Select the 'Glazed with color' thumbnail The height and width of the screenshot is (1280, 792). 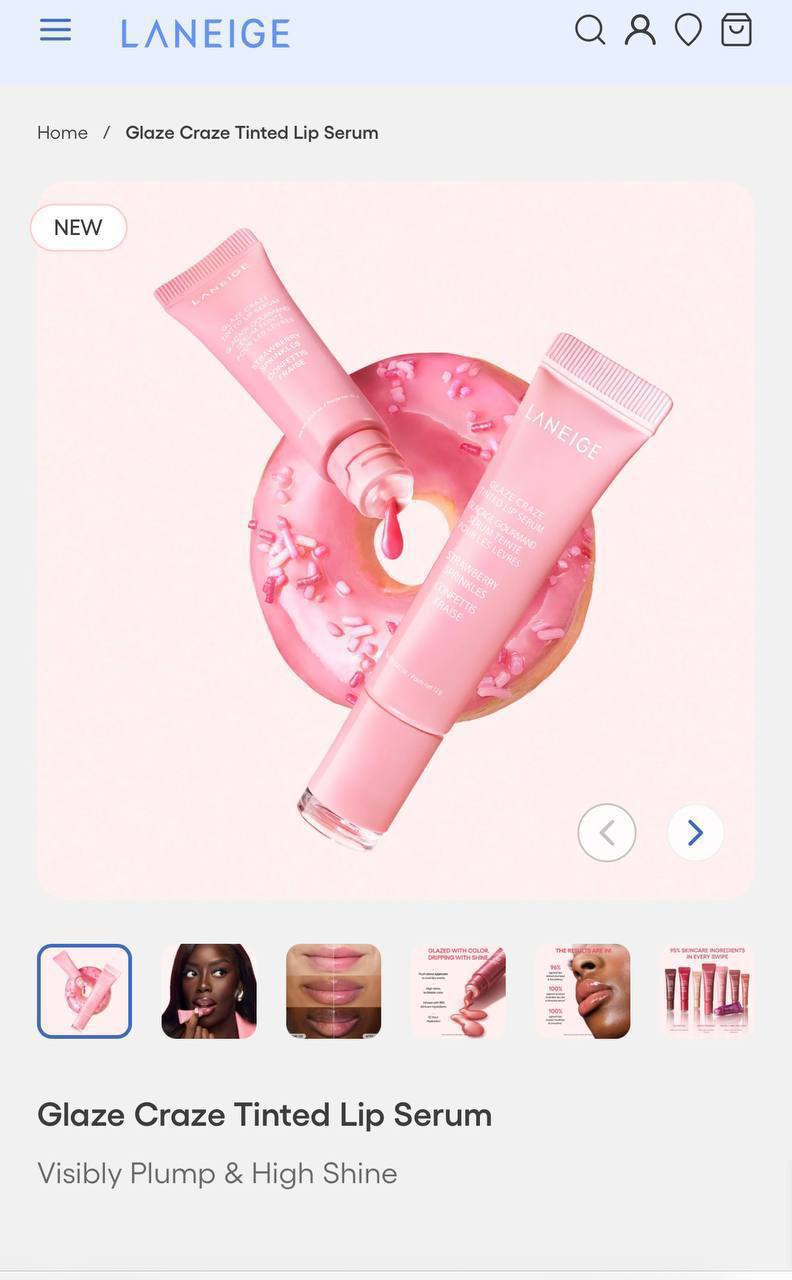click(458, 991)
